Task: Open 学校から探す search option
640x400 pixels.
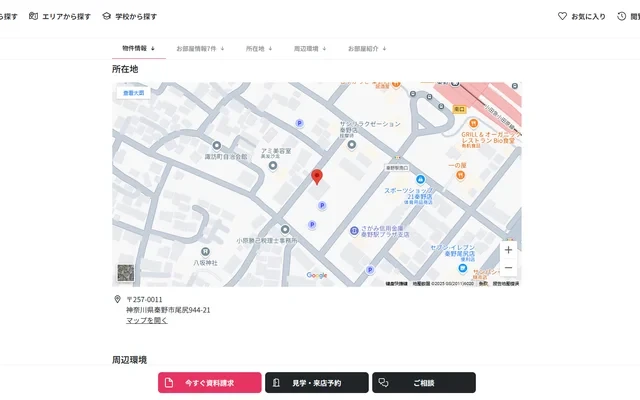Action: 129,16
